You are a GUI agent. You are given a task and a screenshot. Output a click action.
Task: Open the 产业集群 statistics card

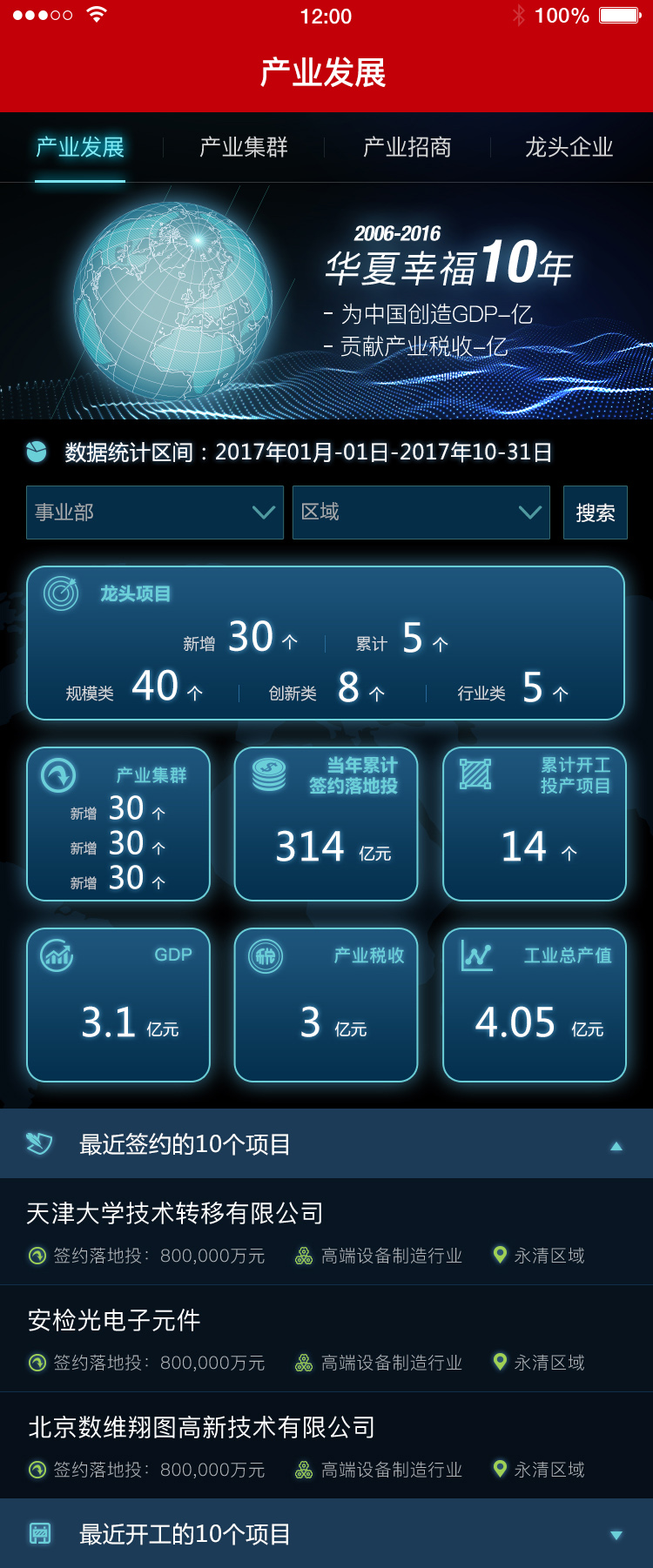pos(118,824)
